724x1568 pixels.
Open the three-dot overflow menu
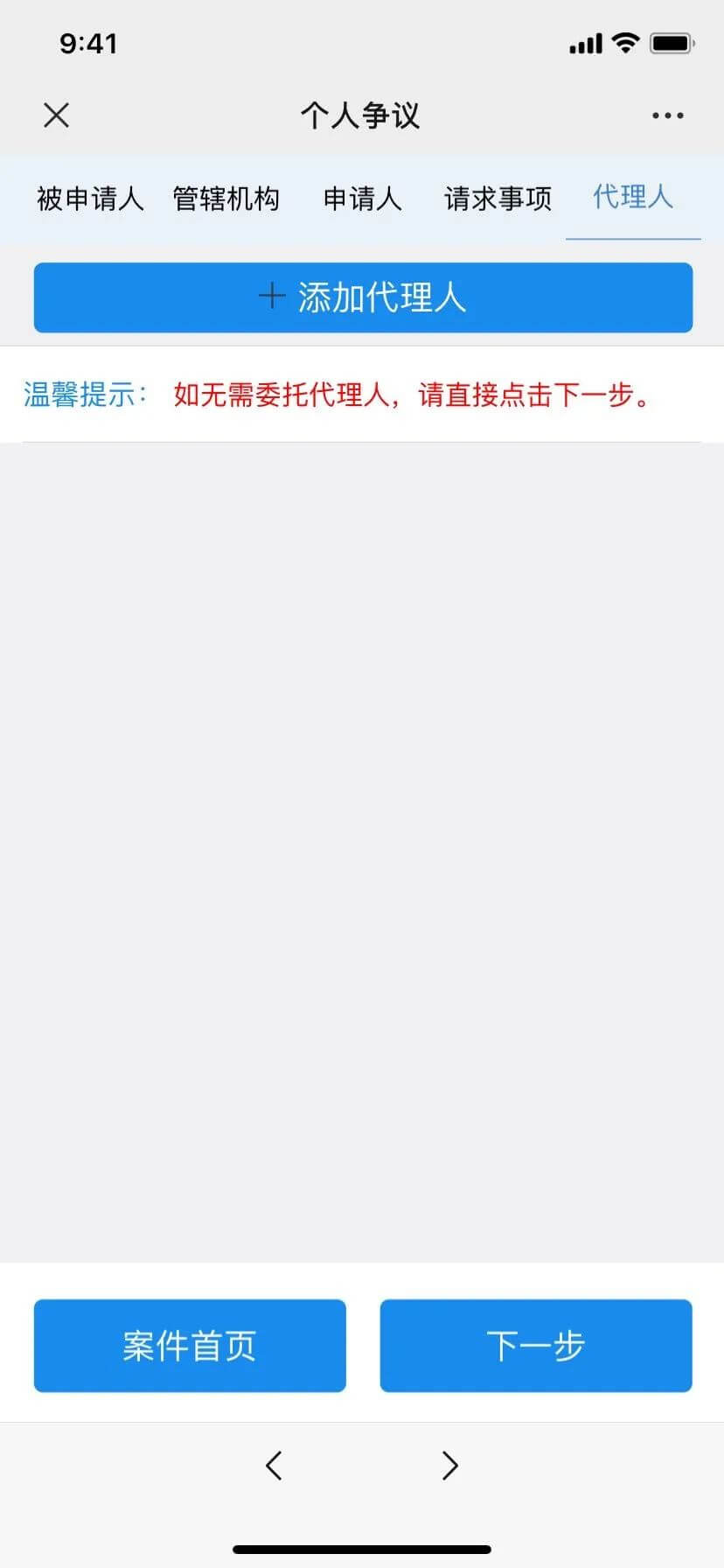(x=667, y=115)
